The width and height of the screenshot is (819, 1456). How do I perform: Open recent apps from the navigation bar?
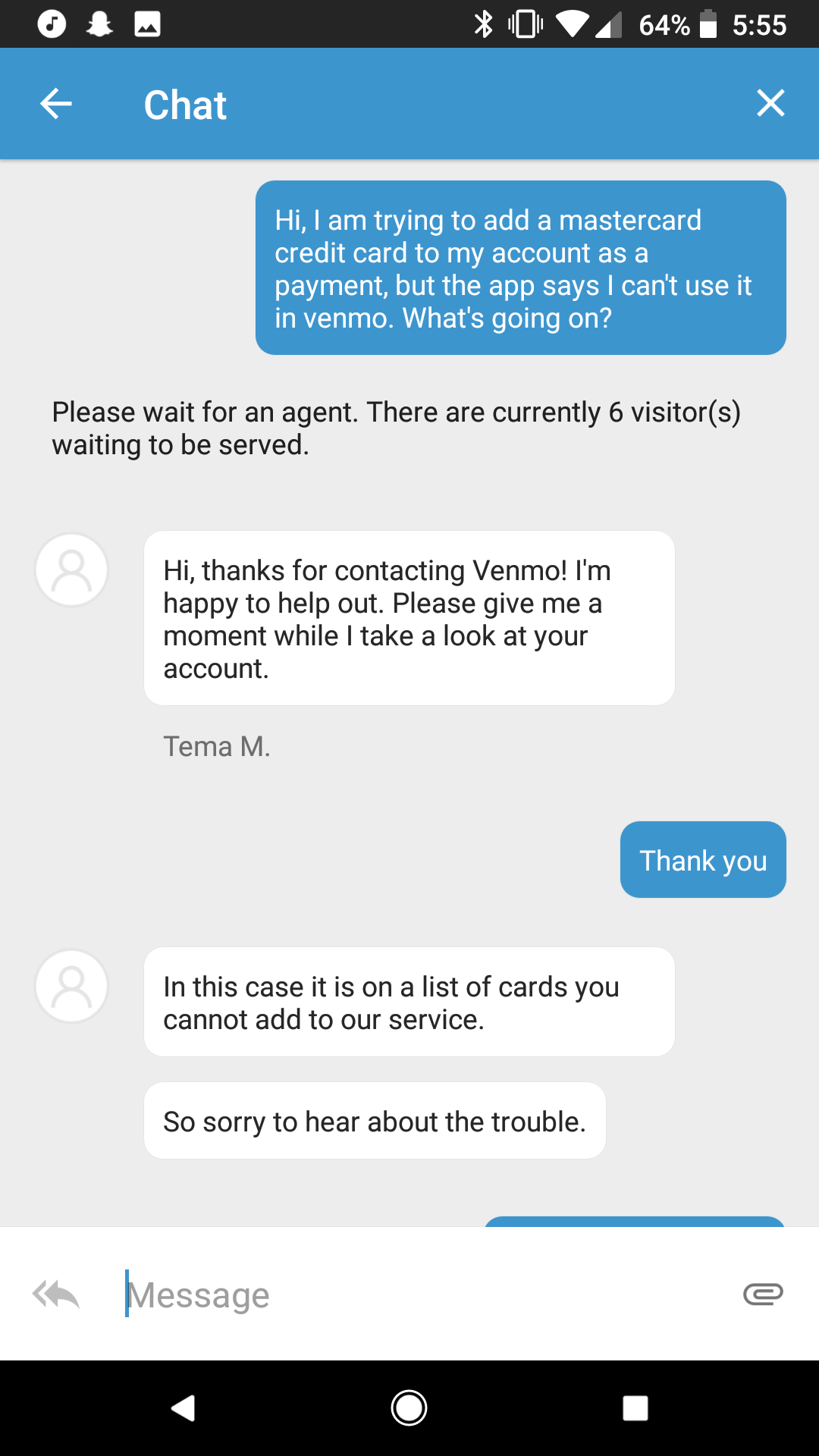(x=635, y=1408)
